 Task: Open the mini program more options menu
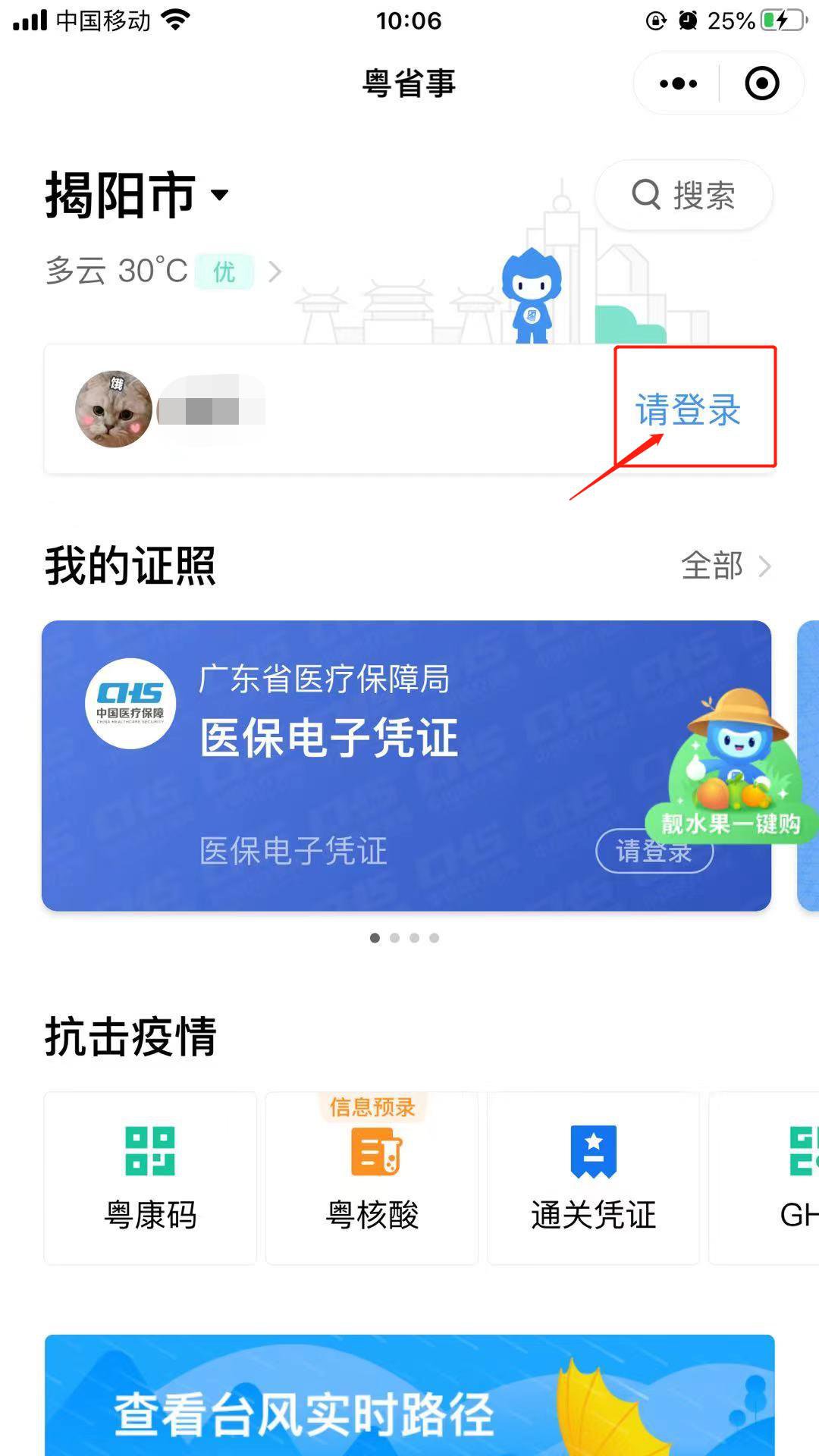point(678,83)
